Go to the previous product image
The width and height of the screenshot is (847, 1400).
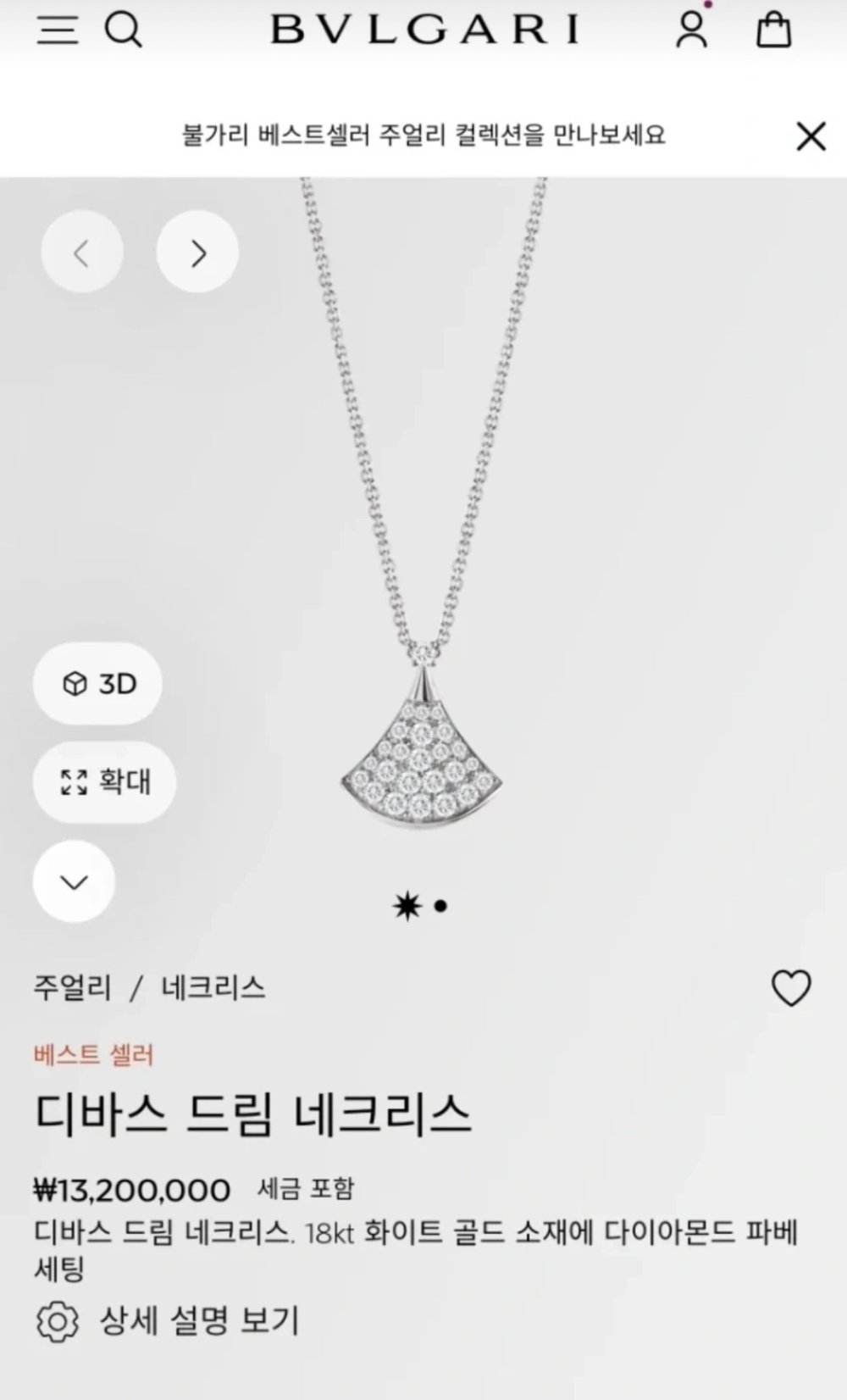tap(82, 253)
